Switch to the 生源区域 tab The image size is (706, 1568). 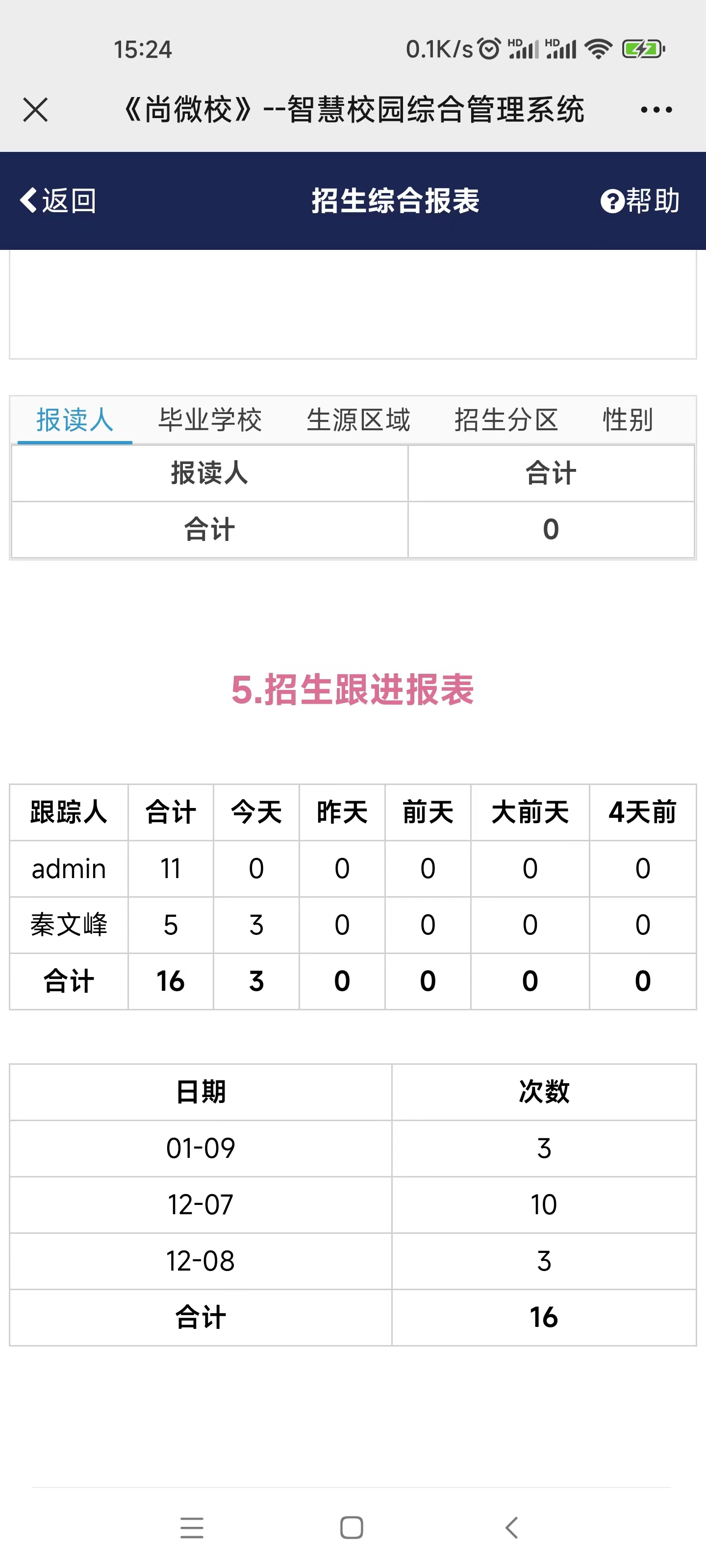[x=358, y=419]
